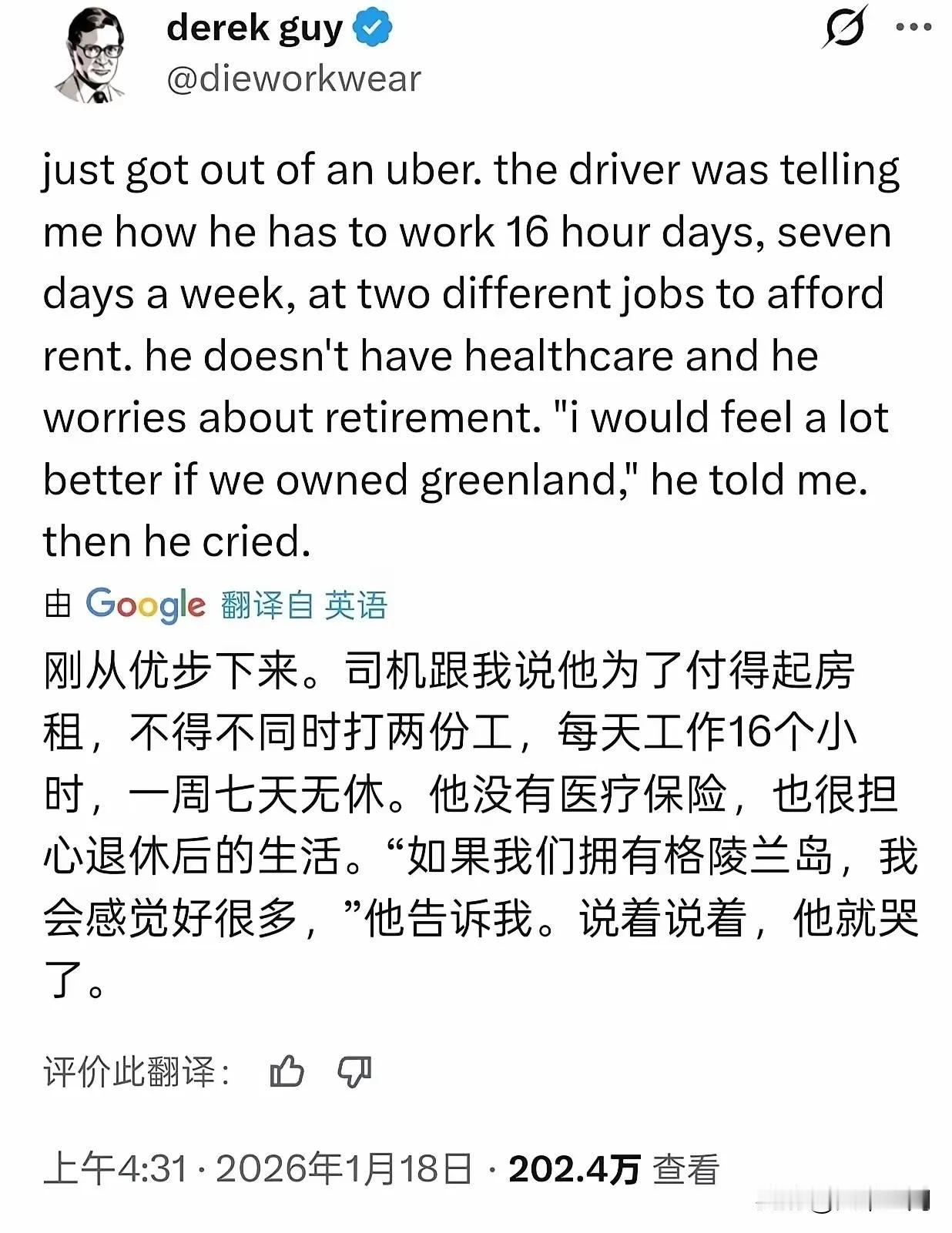Open the @dieworkwear profile handle
Viewport: 952px width, 1233px height.
point(293,76)
